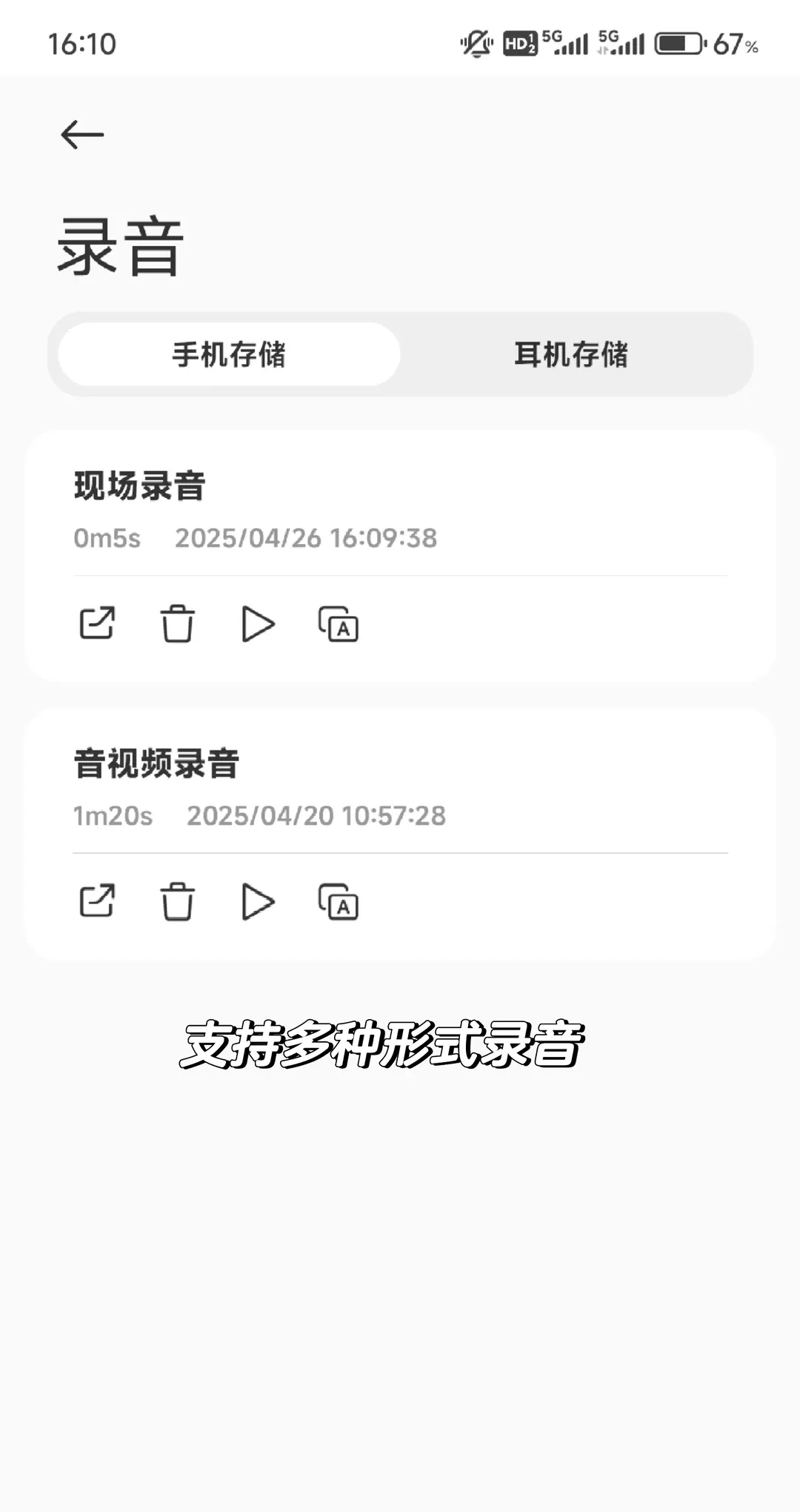Play the 现场录音 recording
The height and width of the screenshot is (1512, 800).
pyautogui.click(x=258, y=623)
